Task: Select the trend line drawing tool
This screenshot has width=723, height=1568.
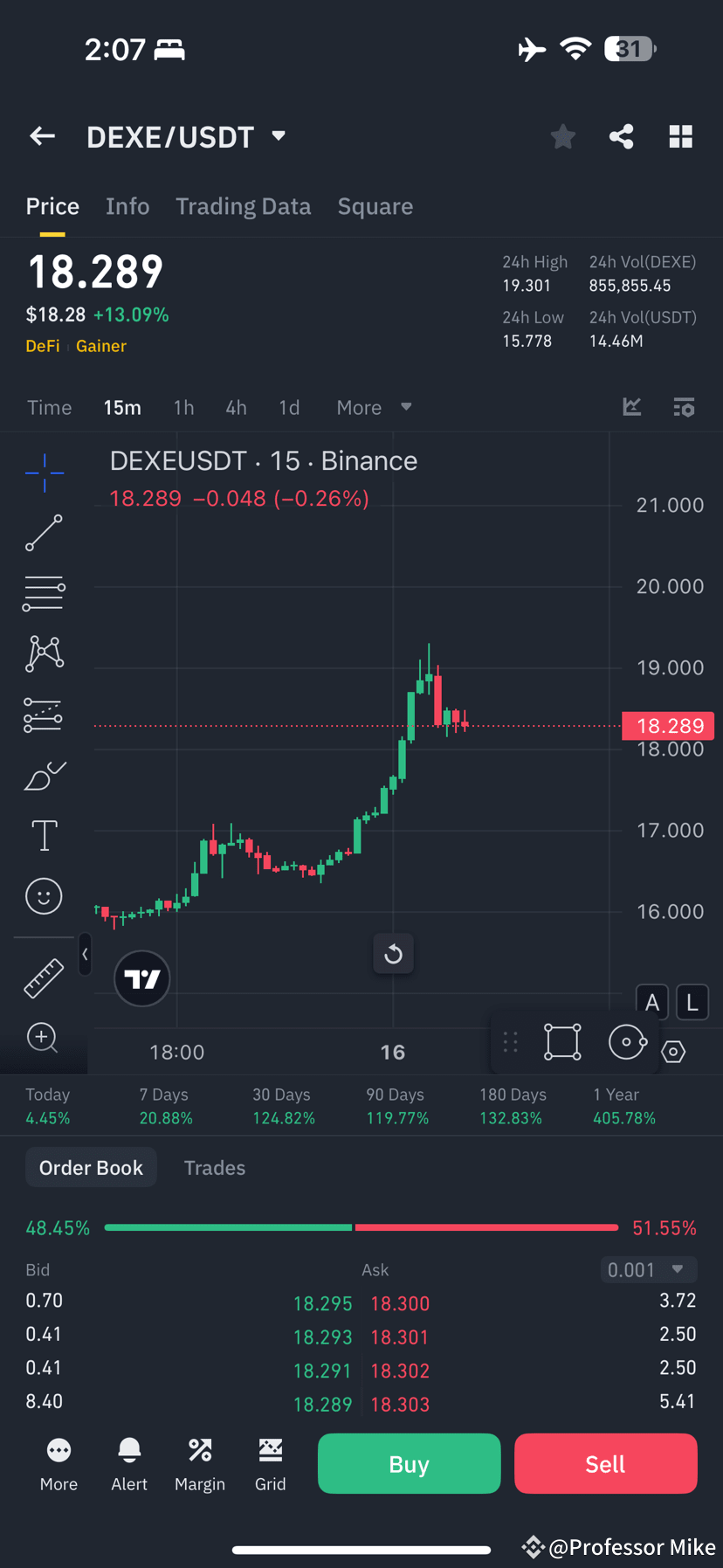Action: pyautogui.click(x=44, y=533)
